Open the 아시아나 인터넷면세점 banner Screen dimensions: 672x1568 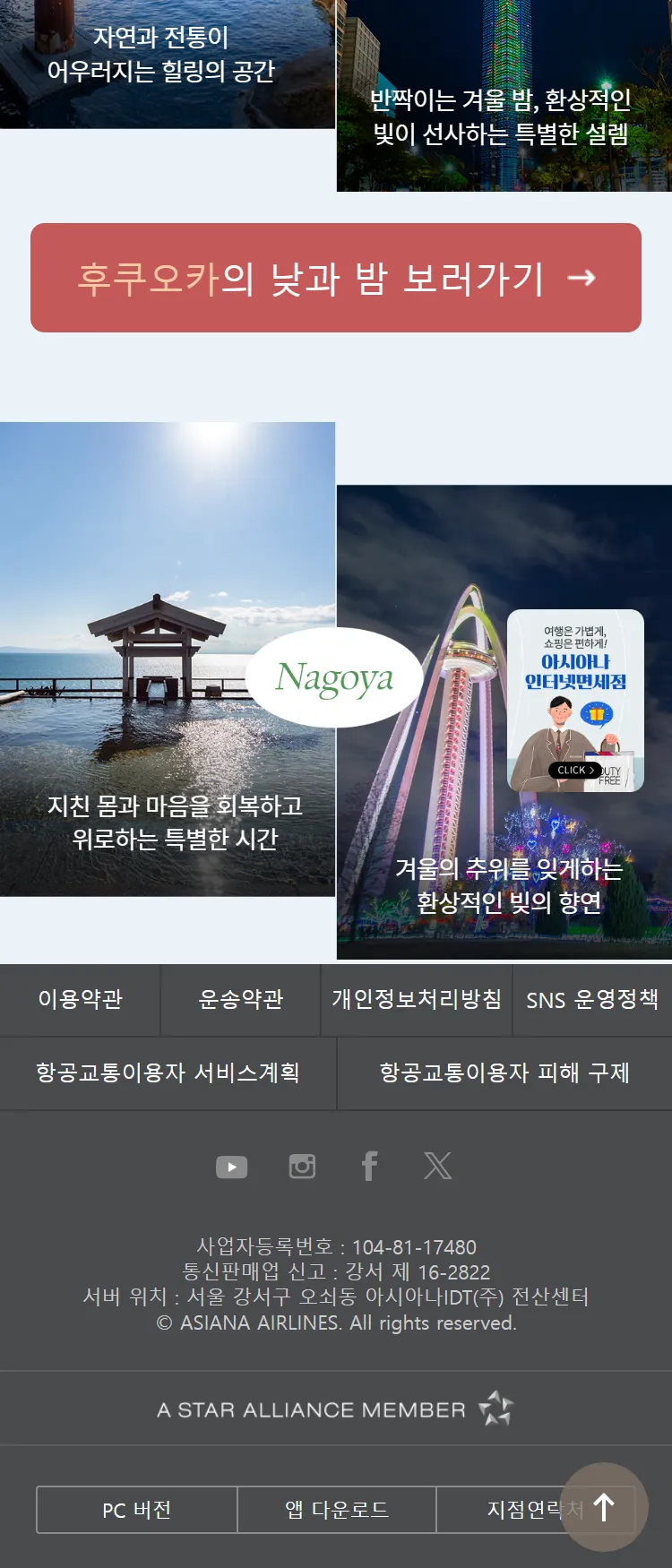tap(575, 701)
